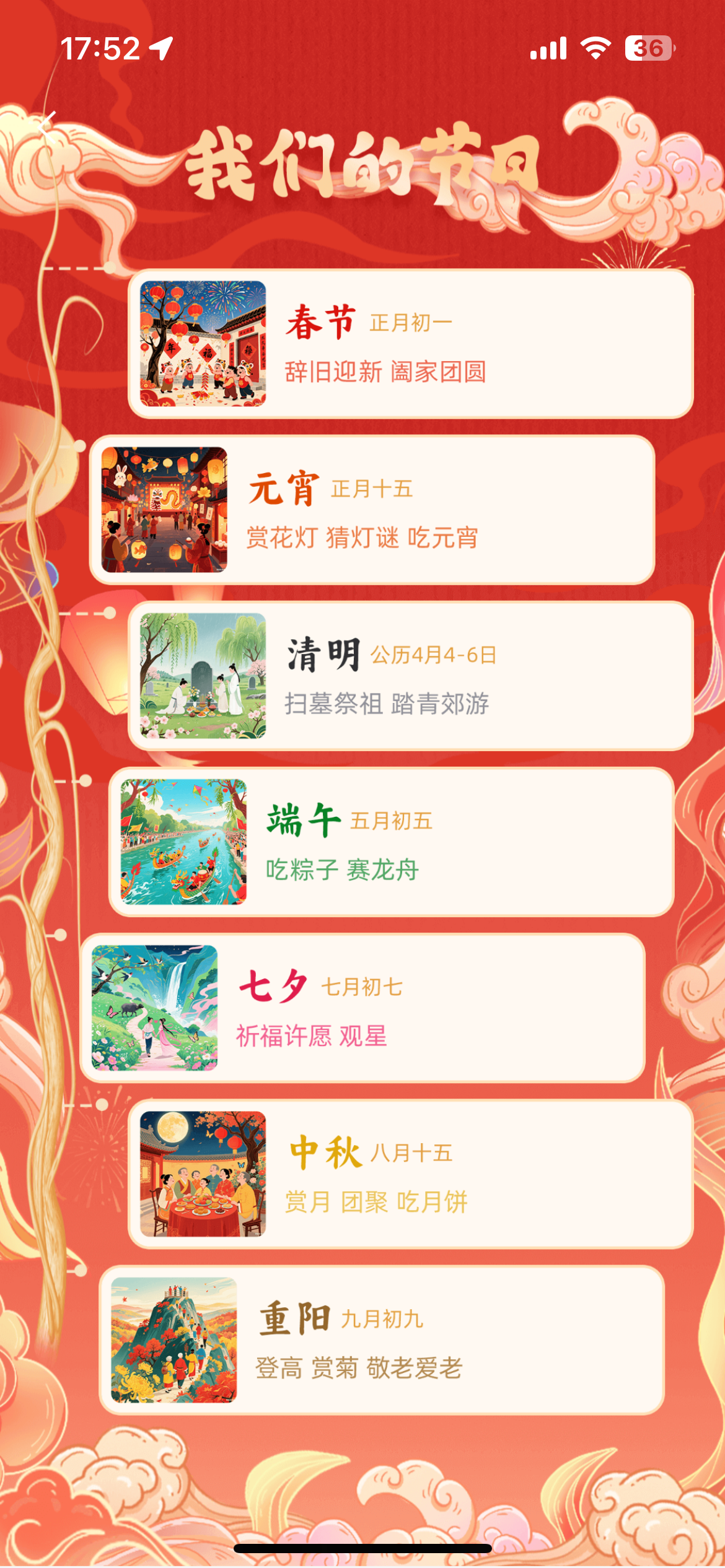The image size is (725, 1568).
Task: Open the 清明 festival card
Action: coord(410,676)
